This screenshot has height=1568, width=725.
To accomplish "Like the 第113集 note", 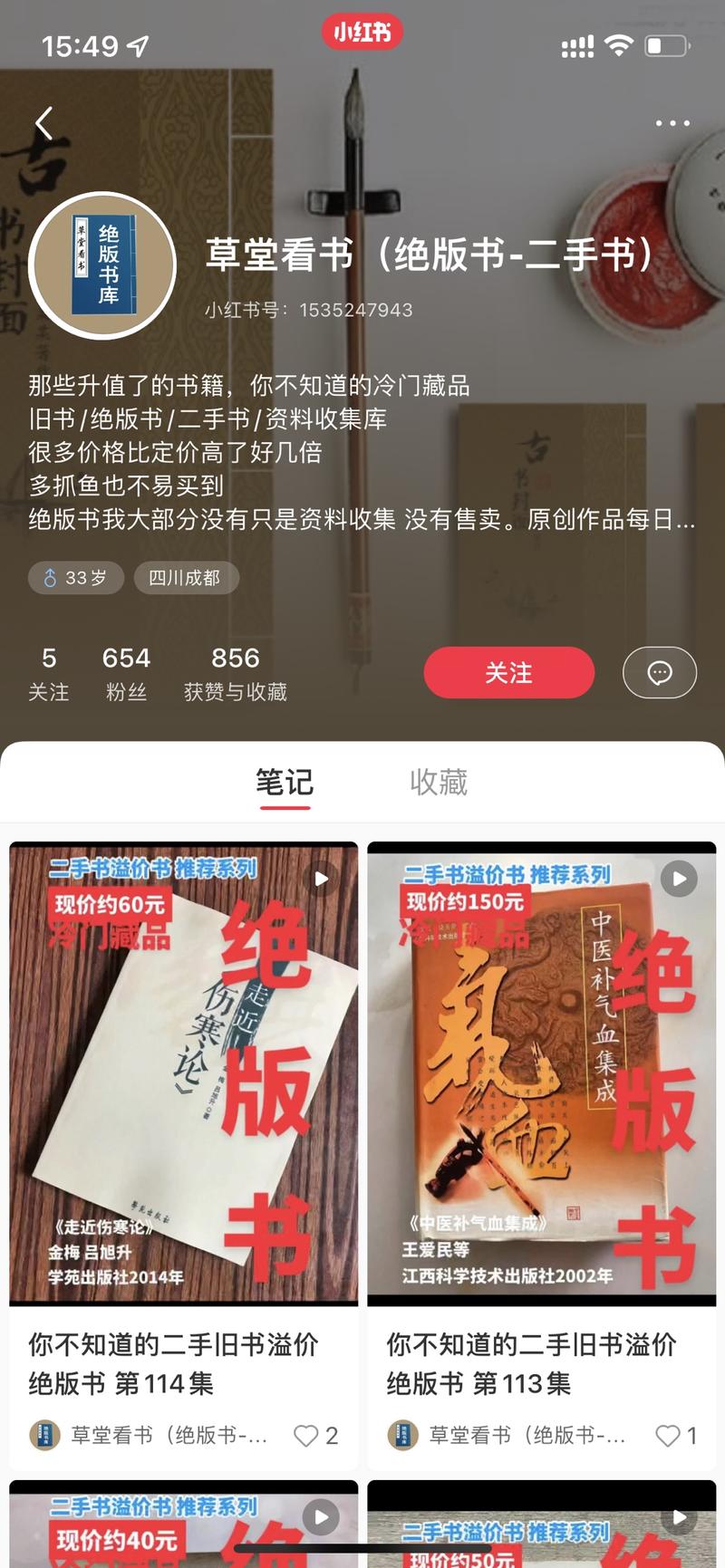I will (x=668, y=1436).
